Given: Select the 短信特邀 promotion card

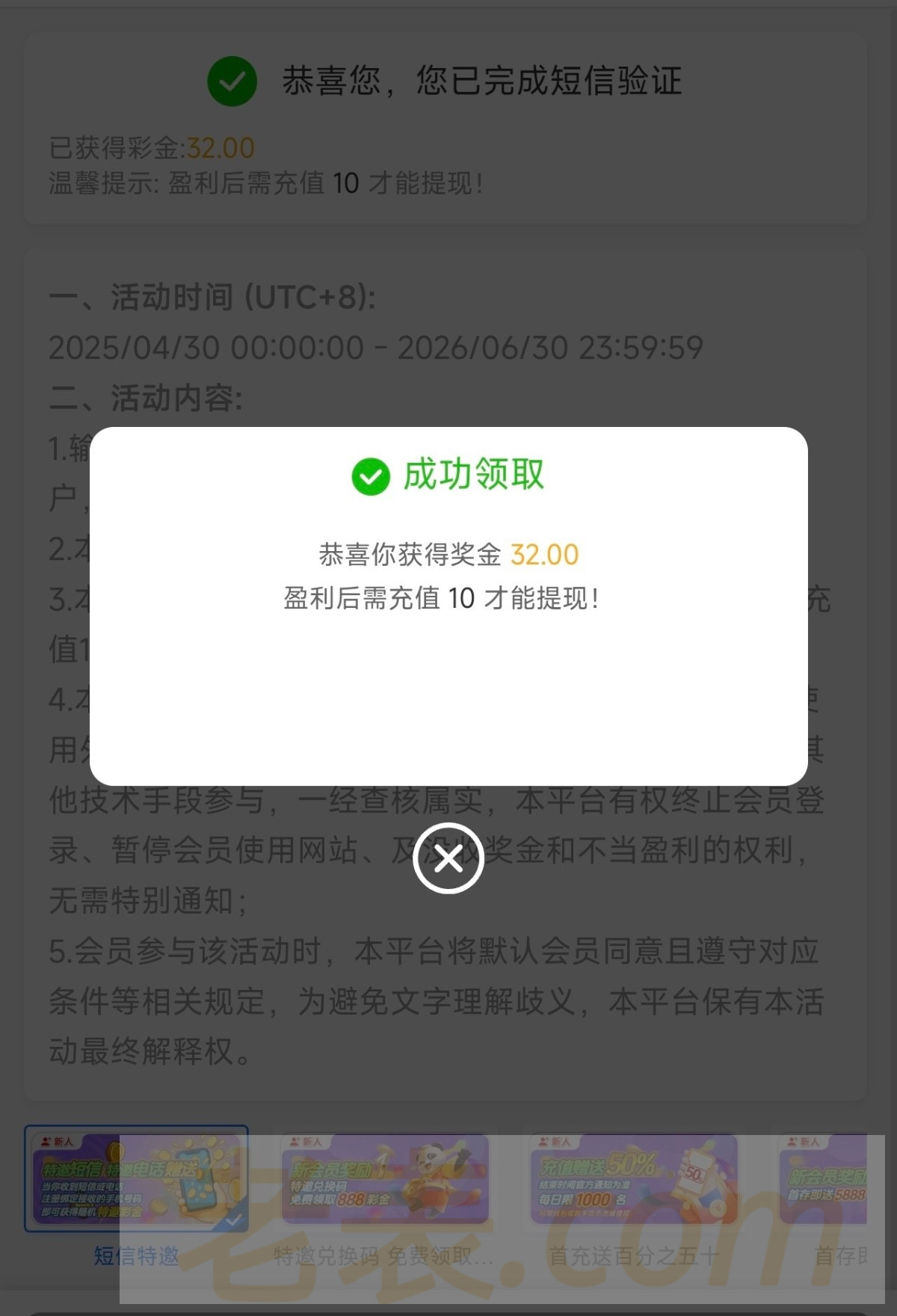Looking at the screenshot, I should tap(136, 1178).
